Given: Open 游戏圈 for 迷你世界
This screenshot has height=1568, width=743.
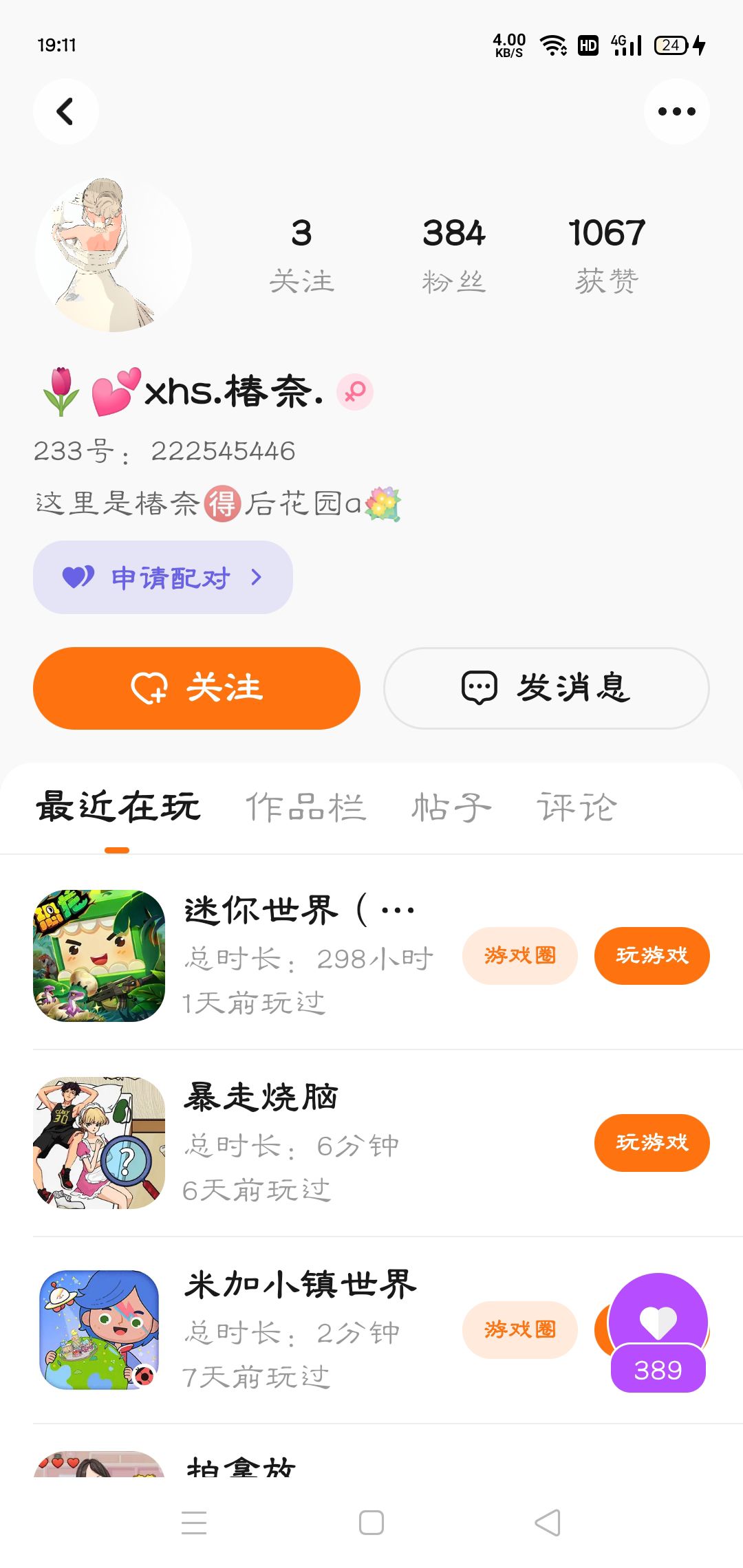Looking at the screenshot, I should 519,956.
